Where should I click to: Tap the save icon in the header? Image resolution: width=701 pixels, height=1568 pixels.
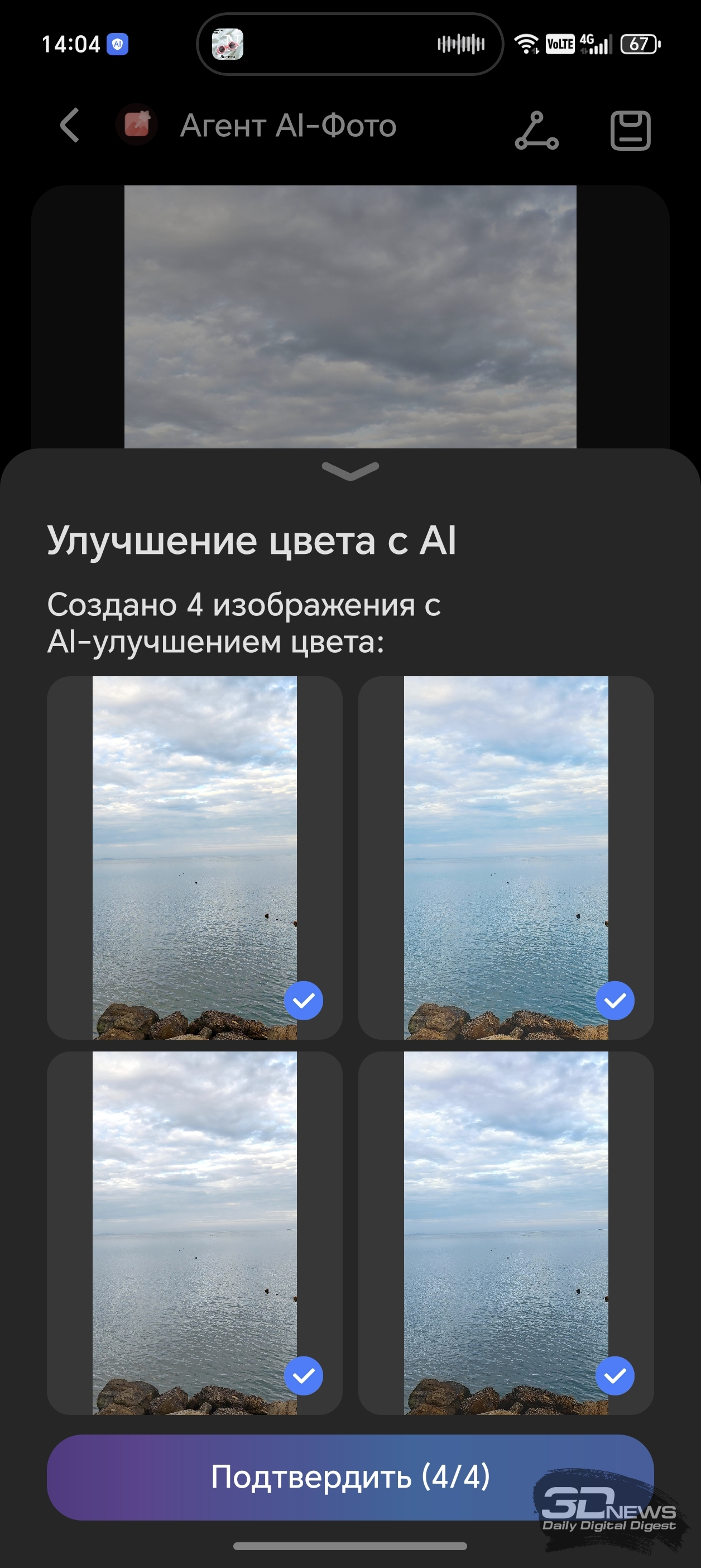pyautogui.click(x=630, y=130)
